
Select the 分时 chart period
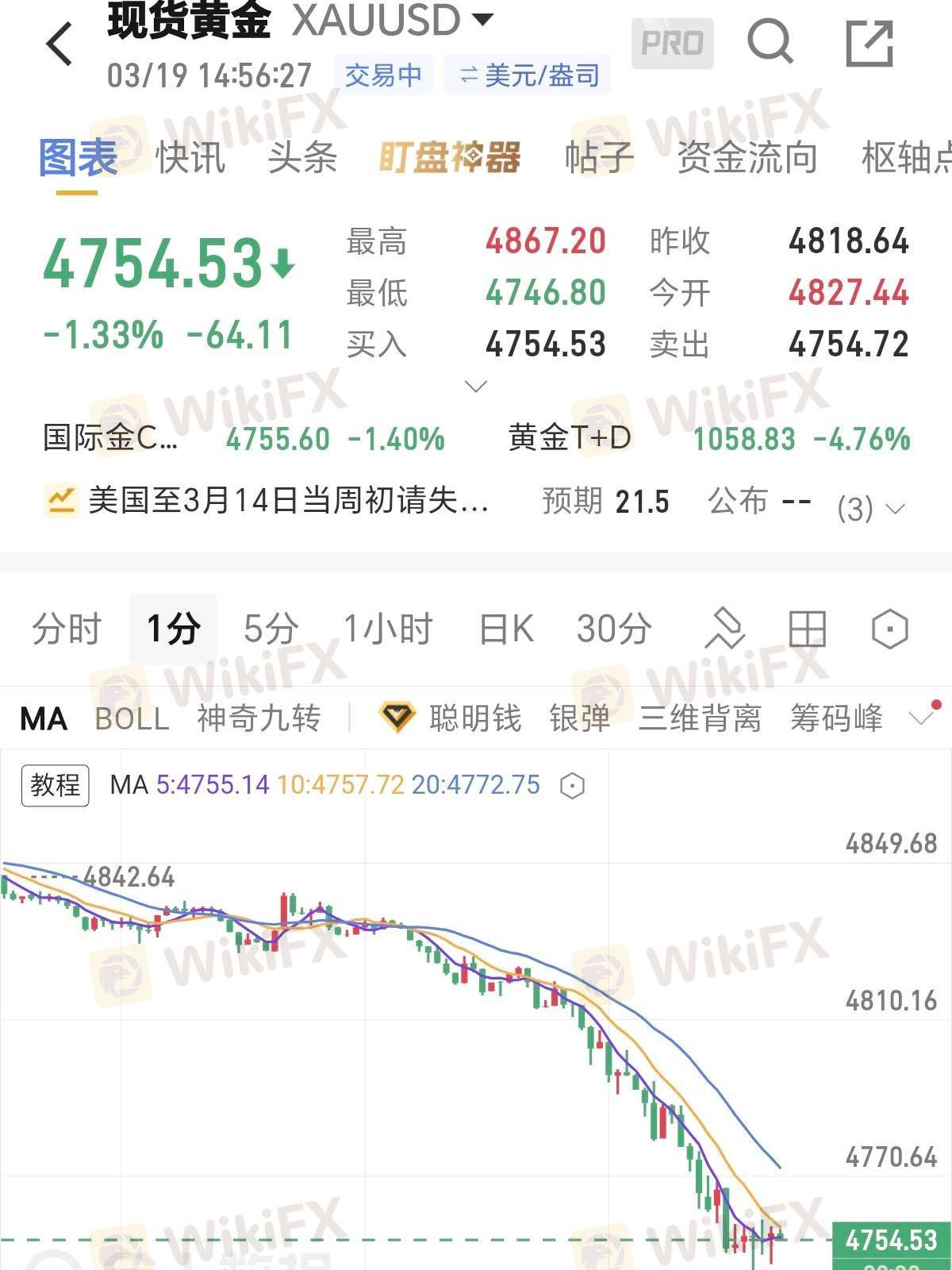coord(67,629)
